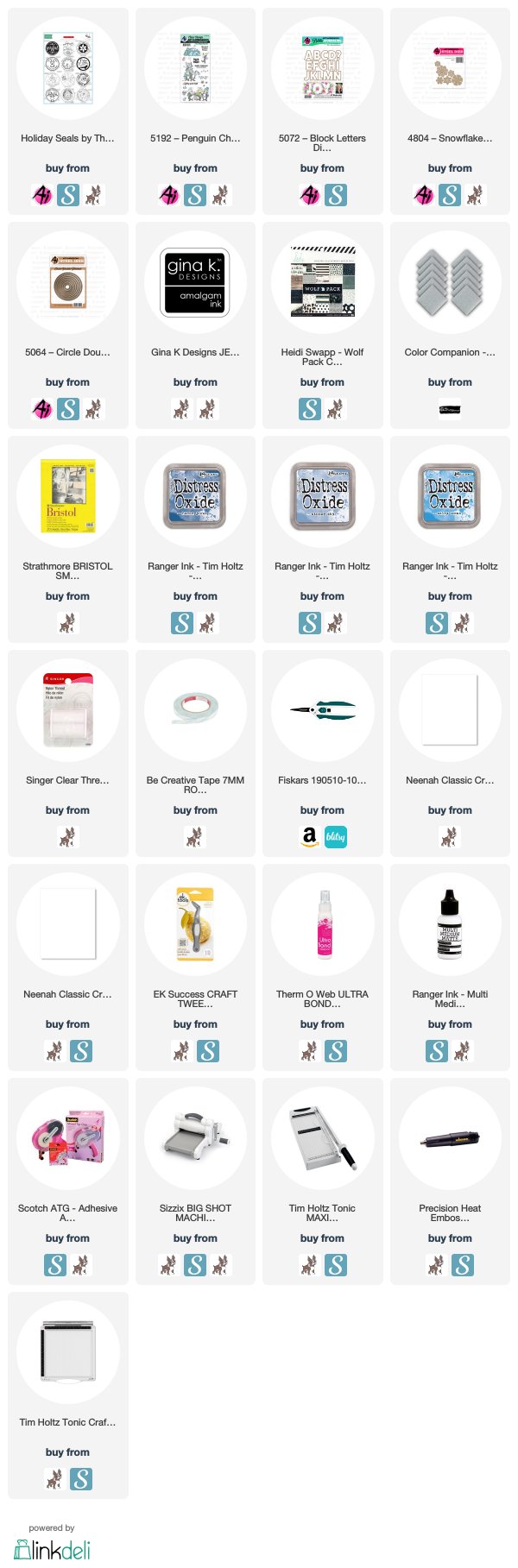518x1568 pixels.
Task: View the Precision Heat Embossing tool
Action: pyautogui.click(x=450, y=1138)
